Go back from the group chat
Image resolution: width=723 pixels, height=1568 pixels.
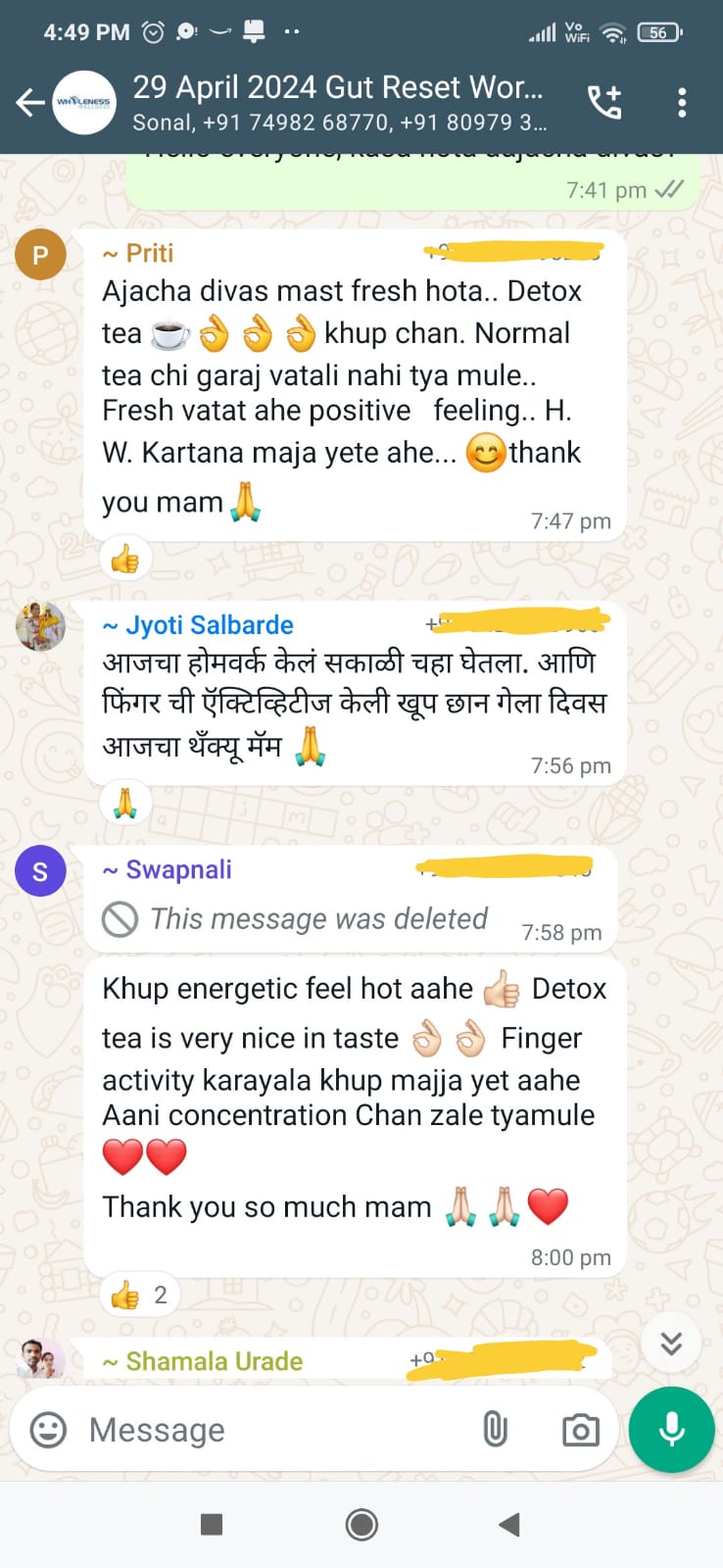click(29, 102)
